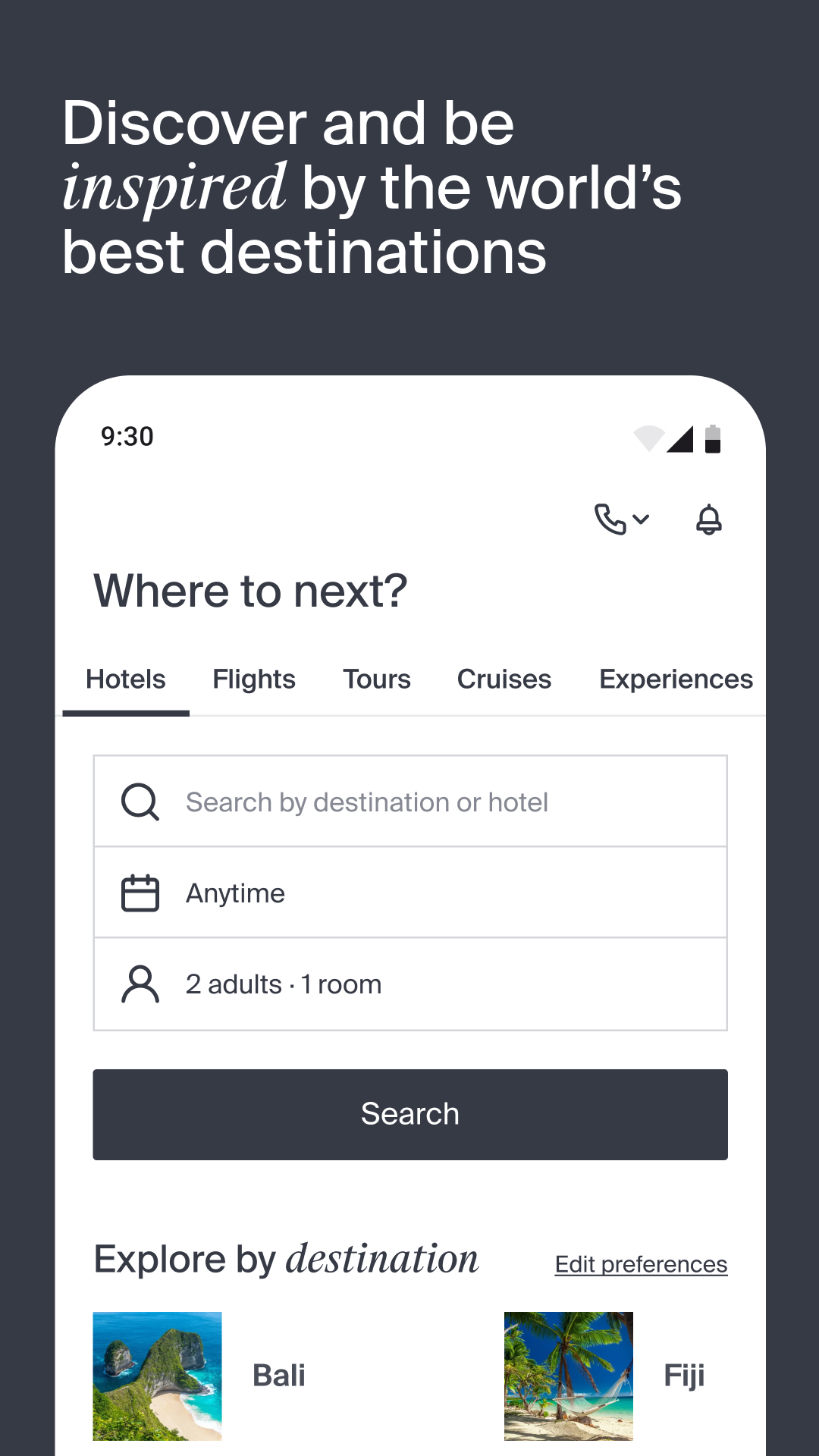Open the phone call options
819x1456 pixels.
(x=609, y=519)
